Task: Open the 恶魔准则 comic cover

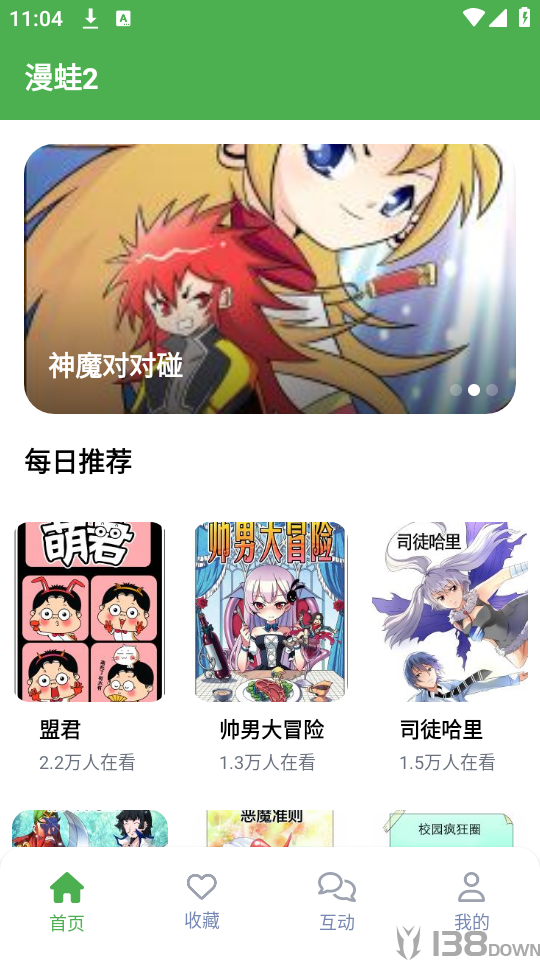Action: coord(270,829)
